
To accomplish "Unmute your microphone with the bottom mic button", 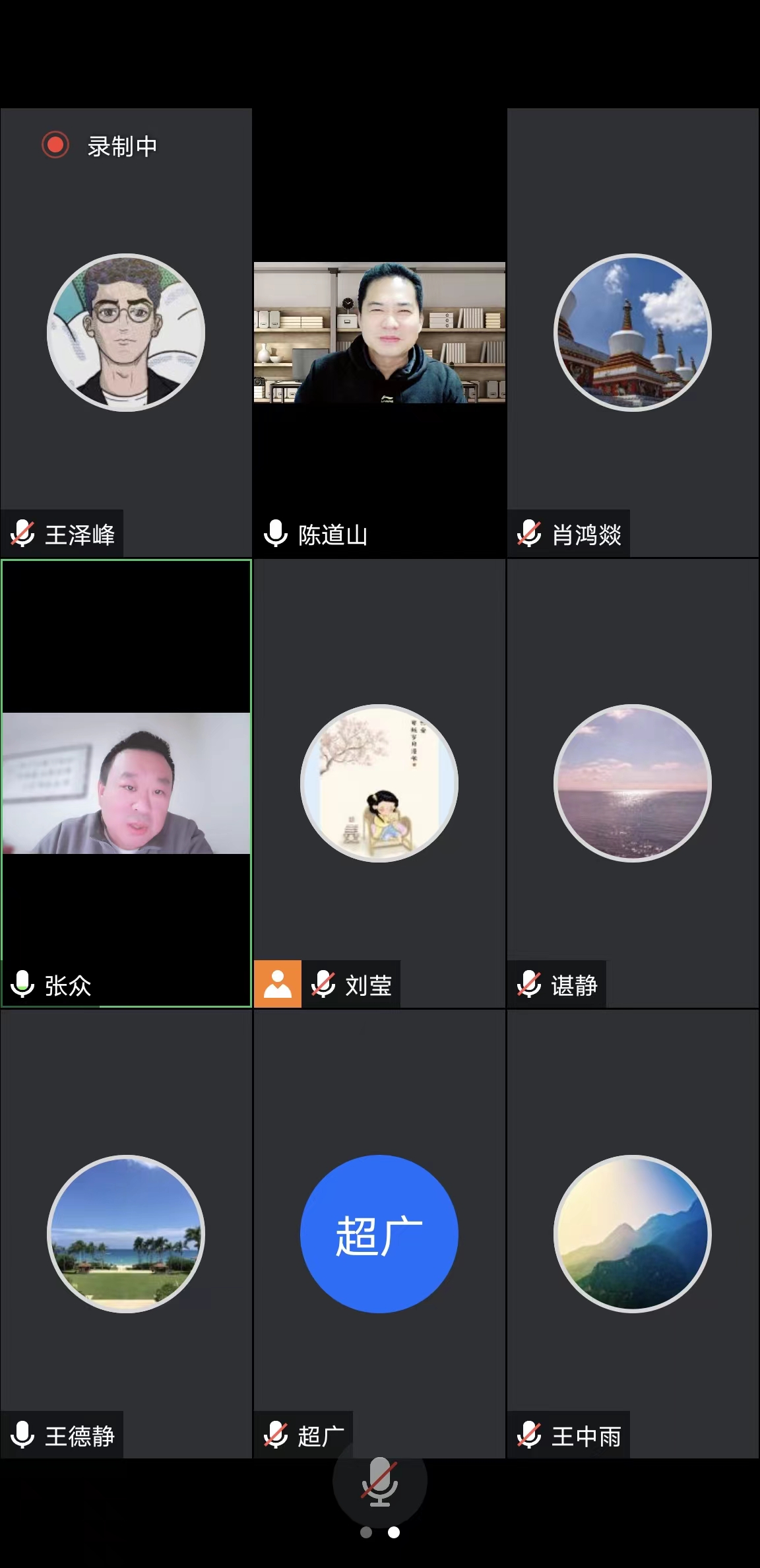I will tap(379, 1482).
